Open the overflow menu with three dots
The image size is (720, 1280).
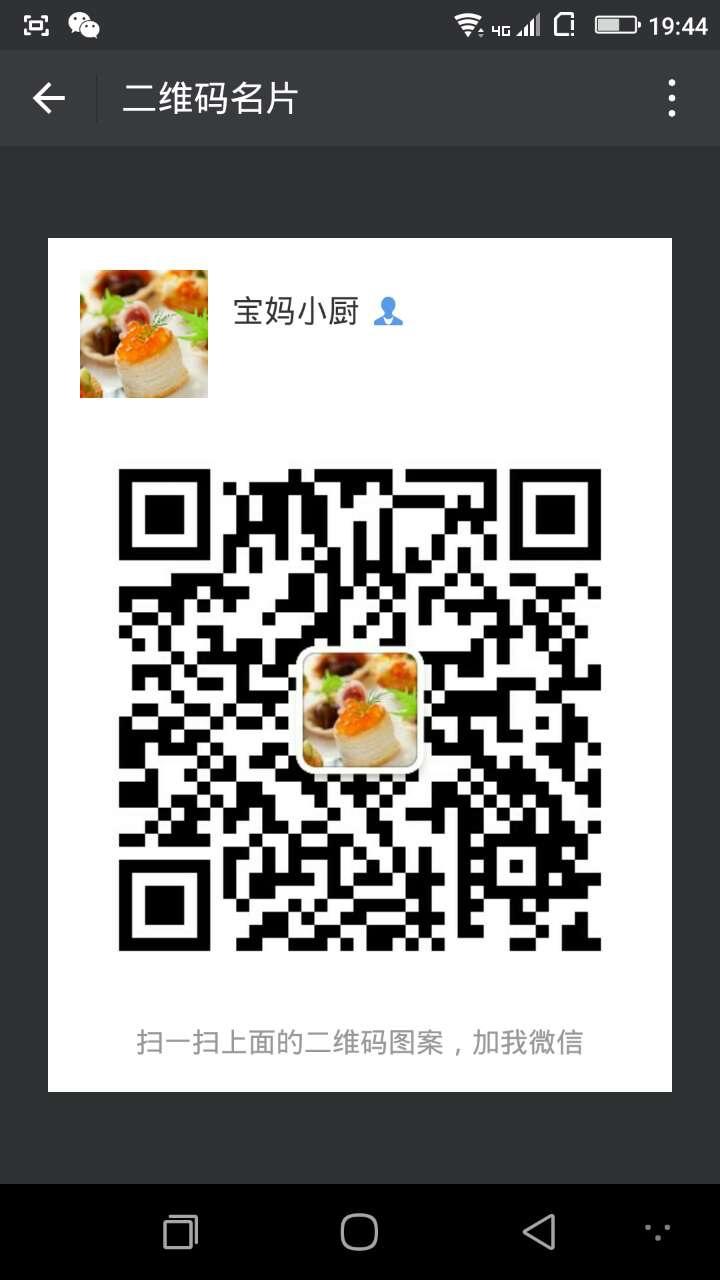pyautogui.click(x=670, y=98)
